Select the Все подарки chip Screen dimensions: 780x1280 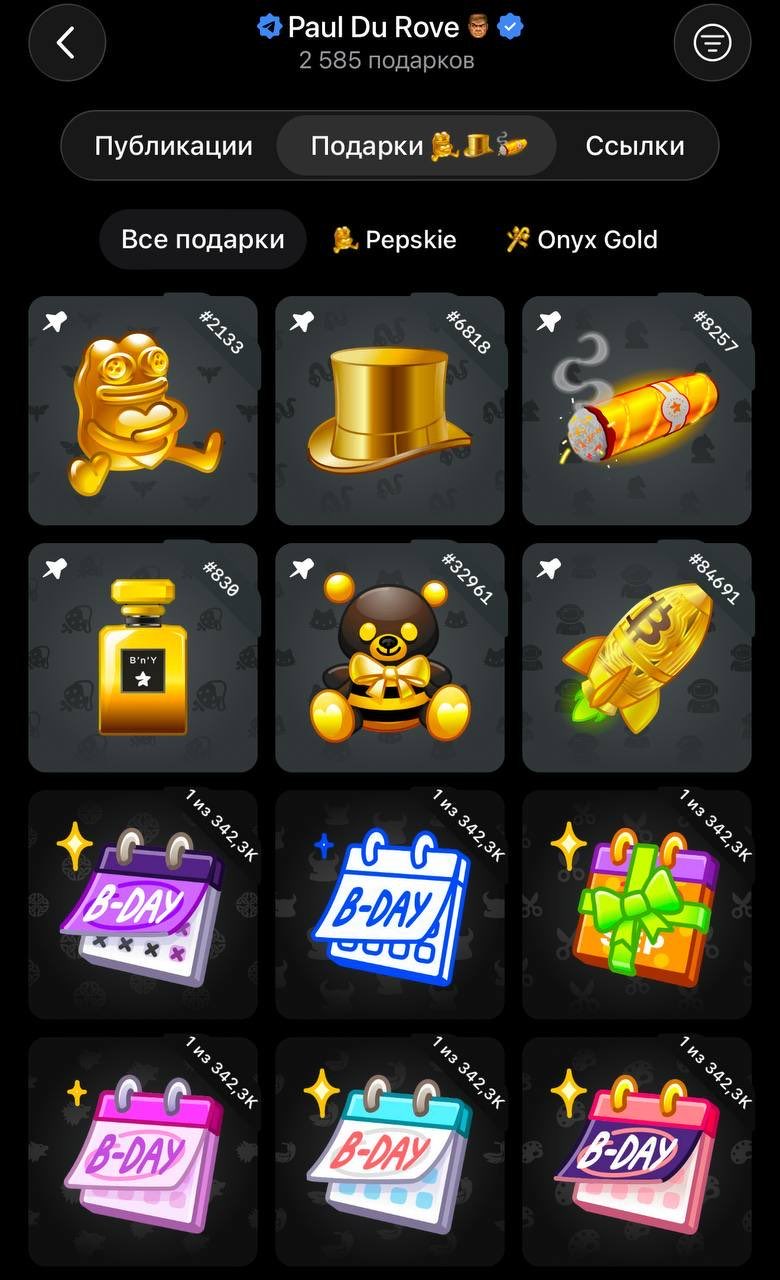pyautogui.click(x=202, y=240)
